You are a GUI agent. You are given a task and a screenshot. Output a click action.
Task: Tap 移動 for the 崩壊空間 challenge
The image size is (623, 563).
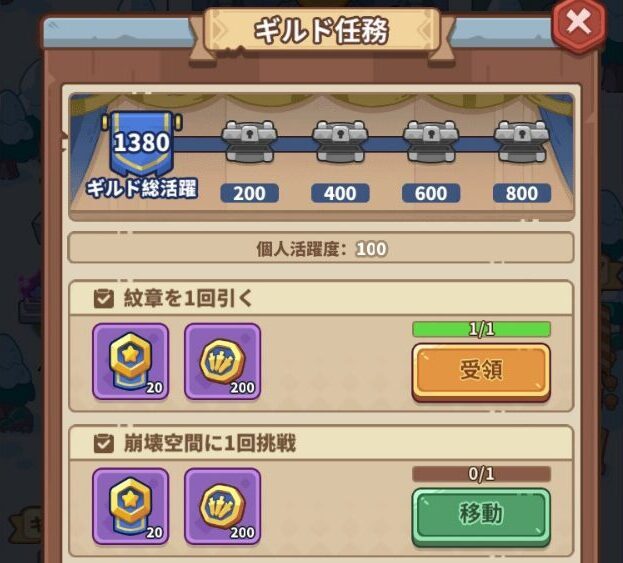(481, 515)
